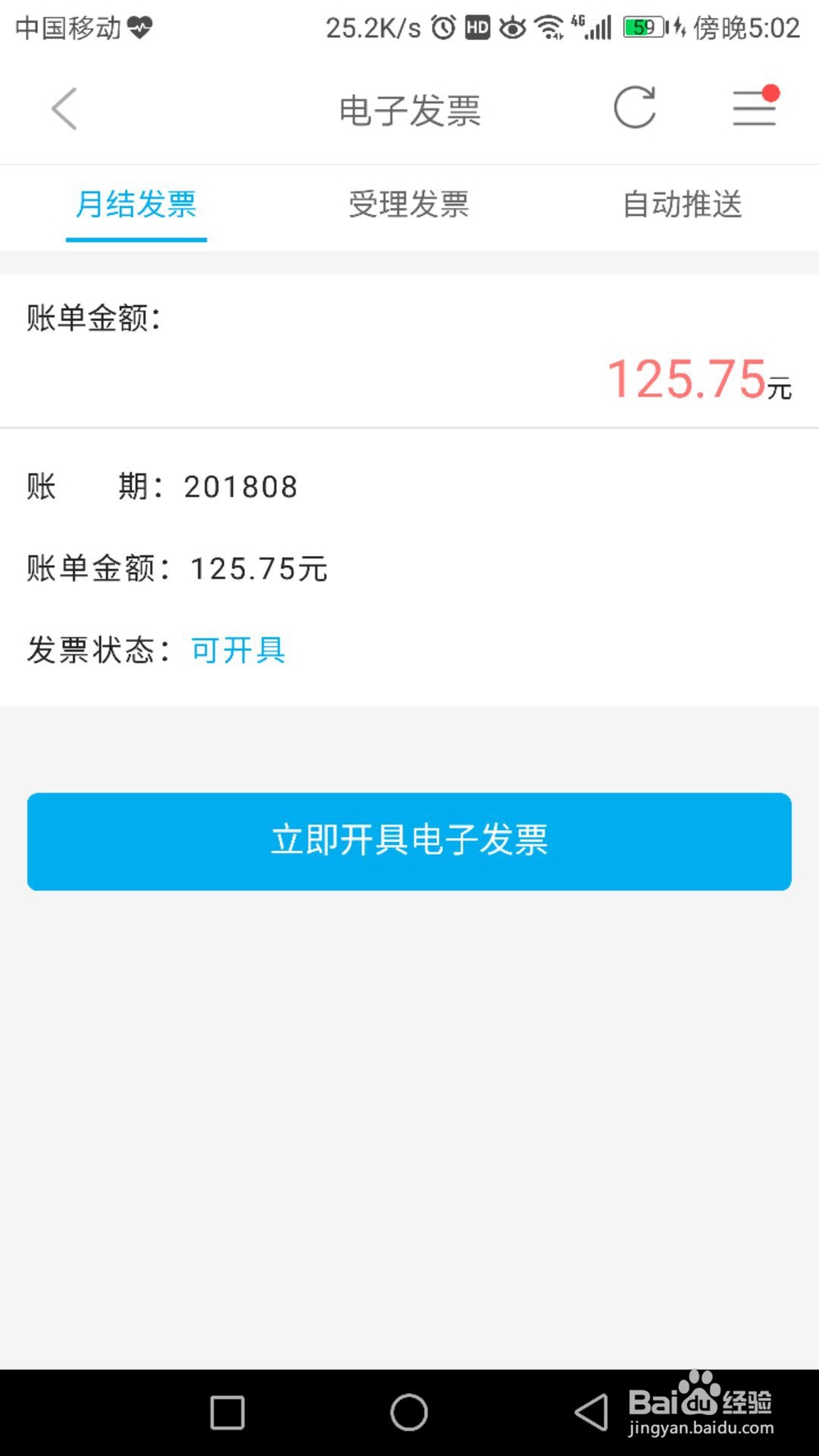Tap the 账期 201808 value
This screenshot has width=819, height=1456.
(240, 486)
